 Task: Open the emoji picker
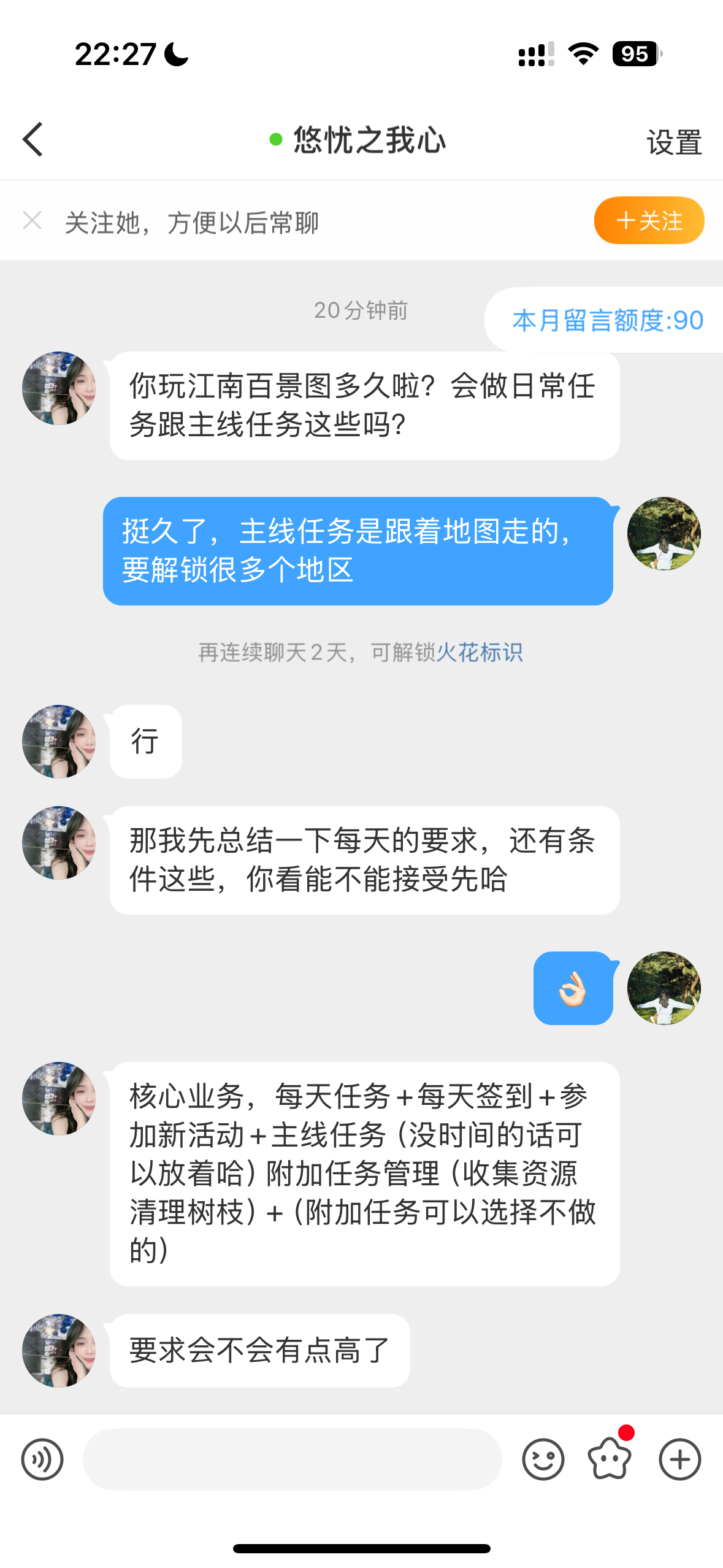click(x=543, y=1459)
